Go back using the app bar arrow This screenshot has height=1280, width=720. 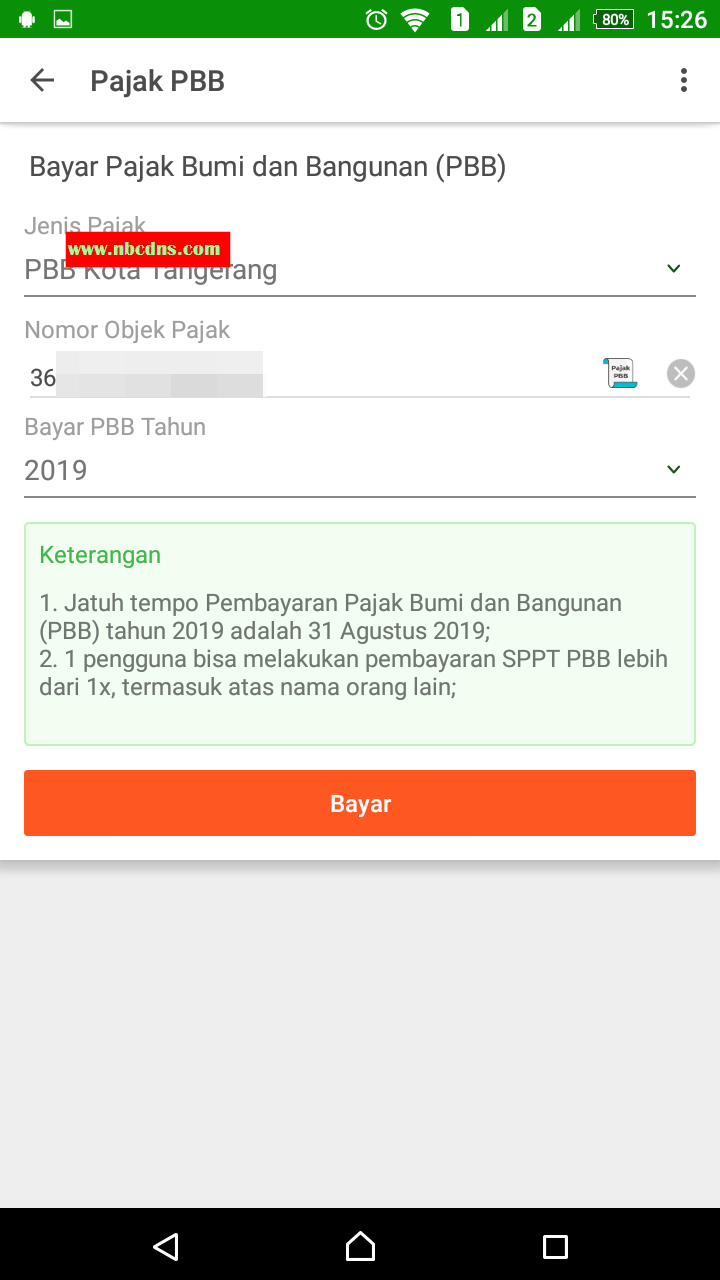[42, 81]
